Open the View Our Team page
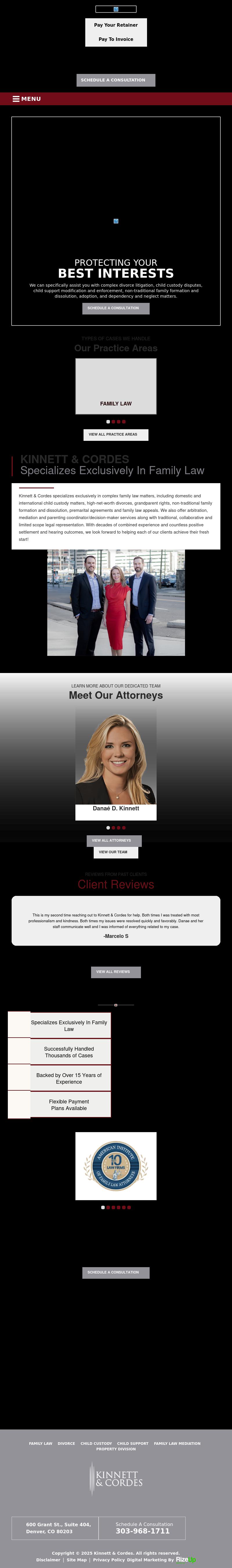This screenshot has width=232, height=1568. [113, 852]
